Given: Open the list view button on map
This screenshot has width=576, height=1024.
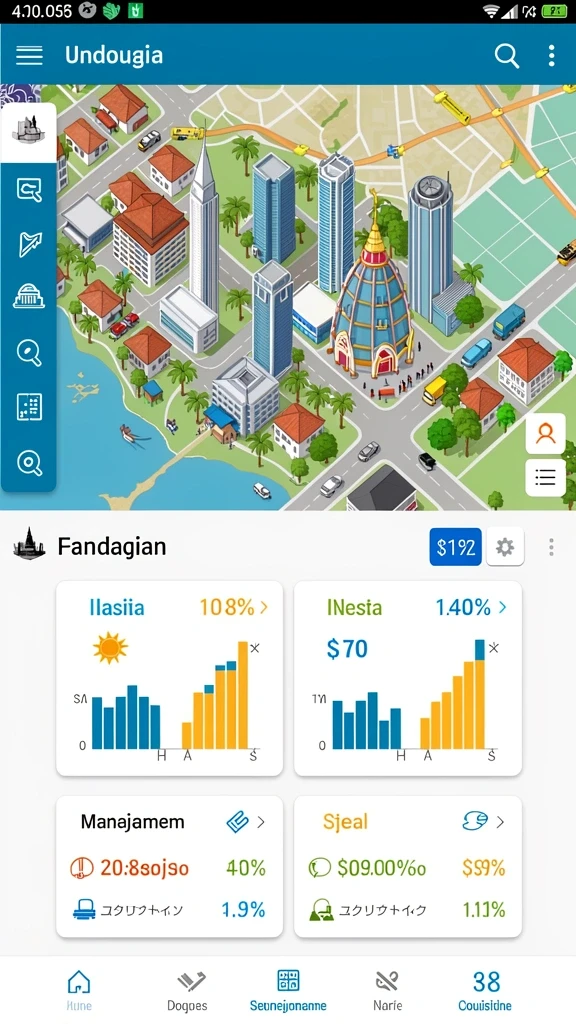Looking at the screenshot, I should click(545, 477).
